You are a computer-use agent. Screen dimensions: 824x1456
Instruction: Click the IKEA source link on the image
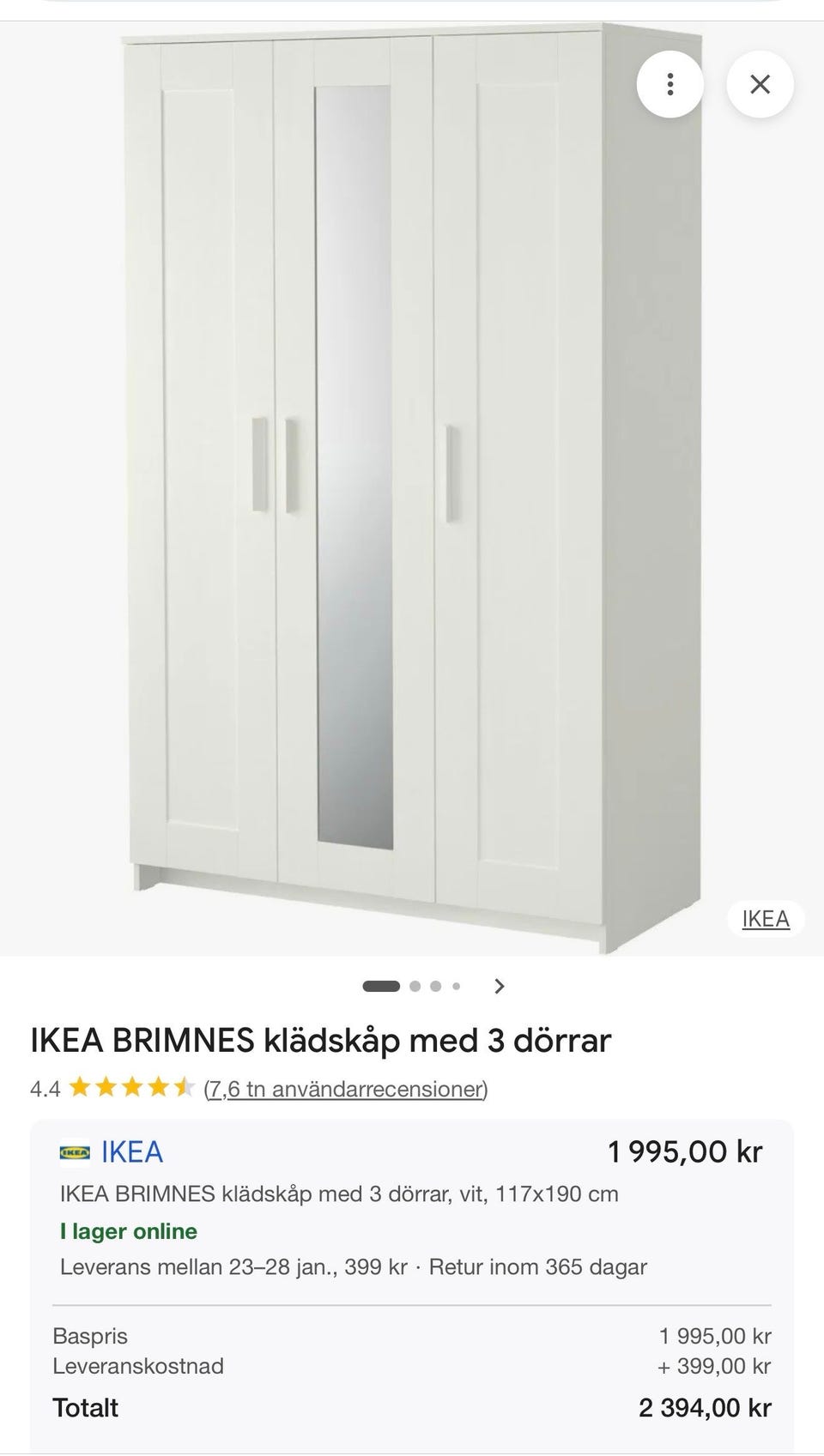point(765,919)
